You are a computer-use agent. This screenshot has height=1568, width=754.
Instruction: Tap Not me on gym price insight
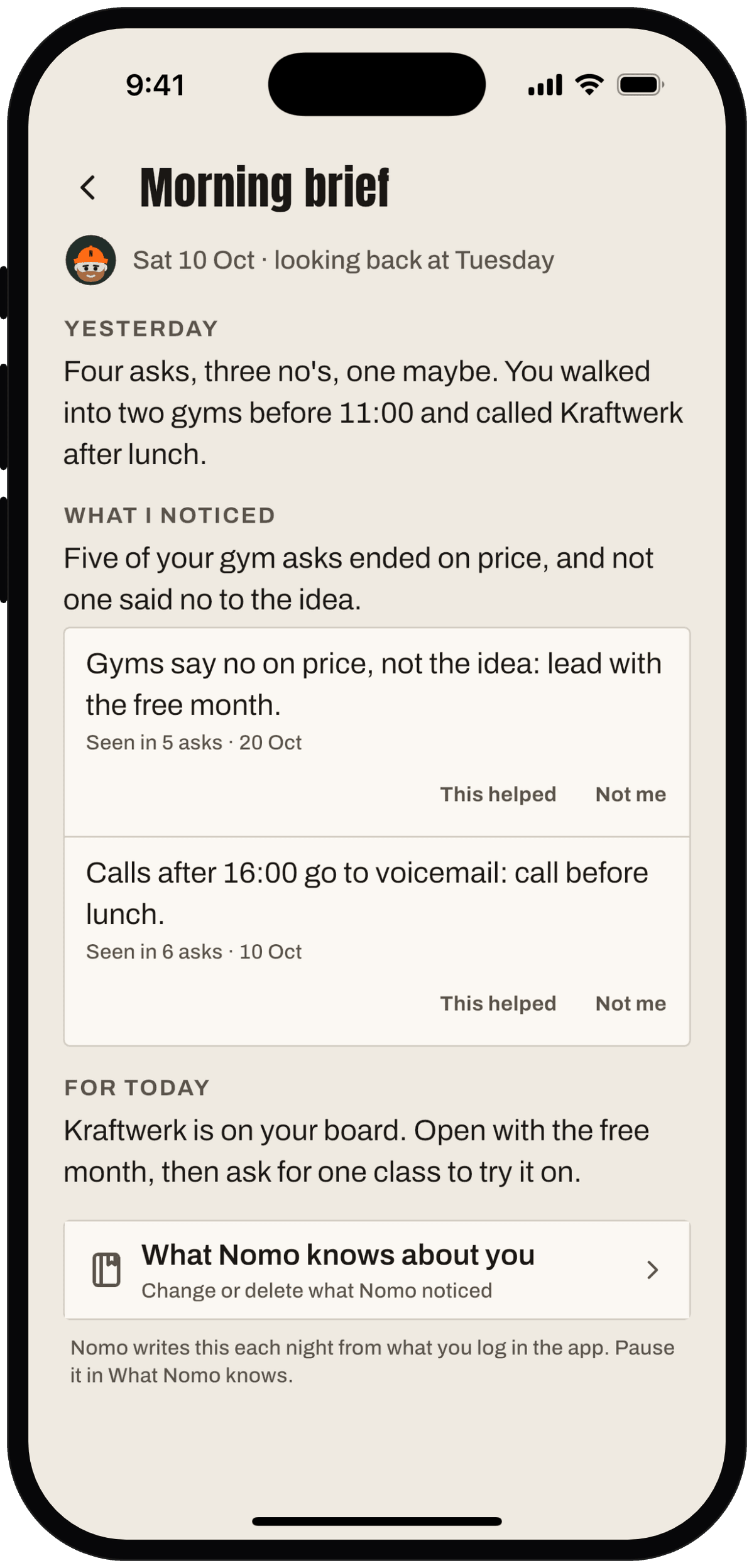[630, 794]
